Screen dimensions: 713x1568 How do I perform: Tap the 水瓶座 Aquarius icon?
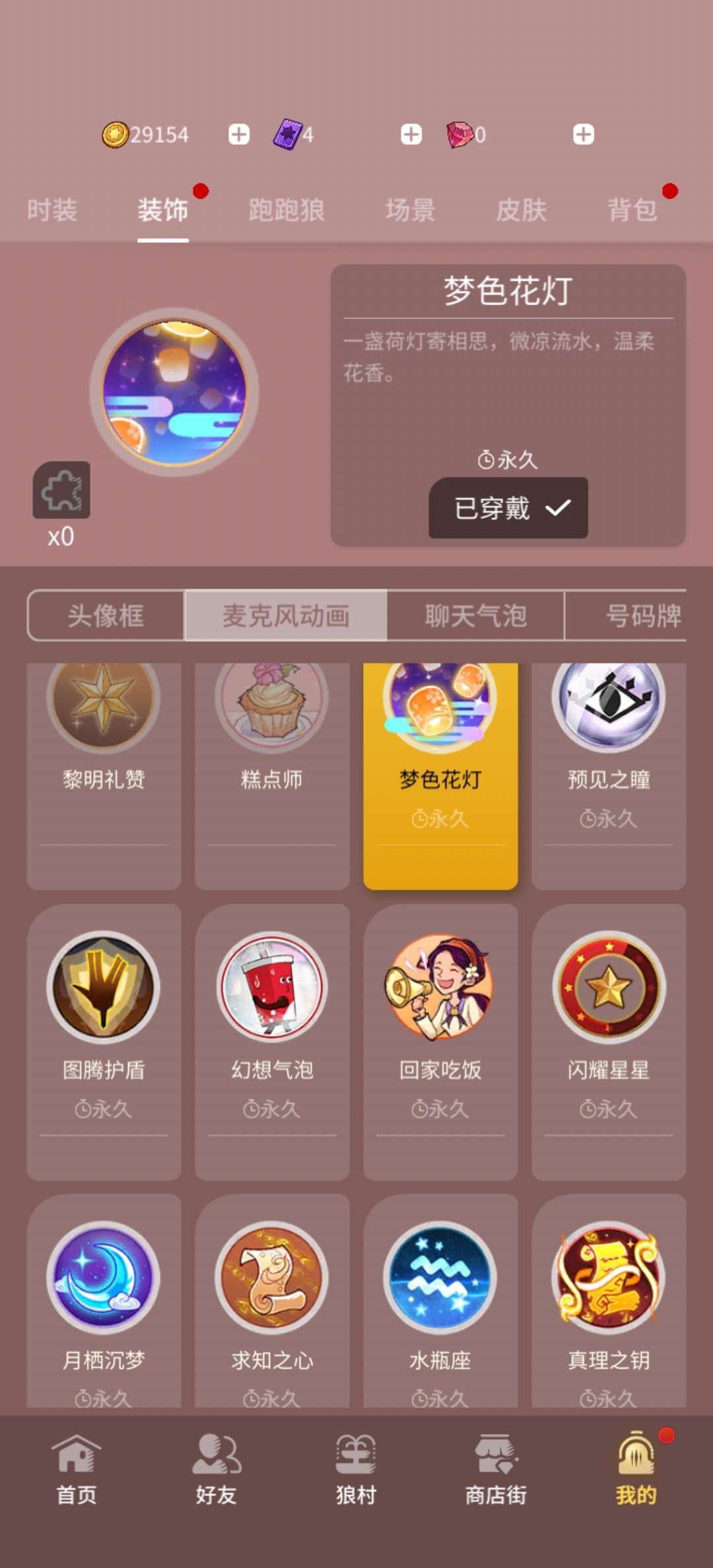(x=440, y=1277)
